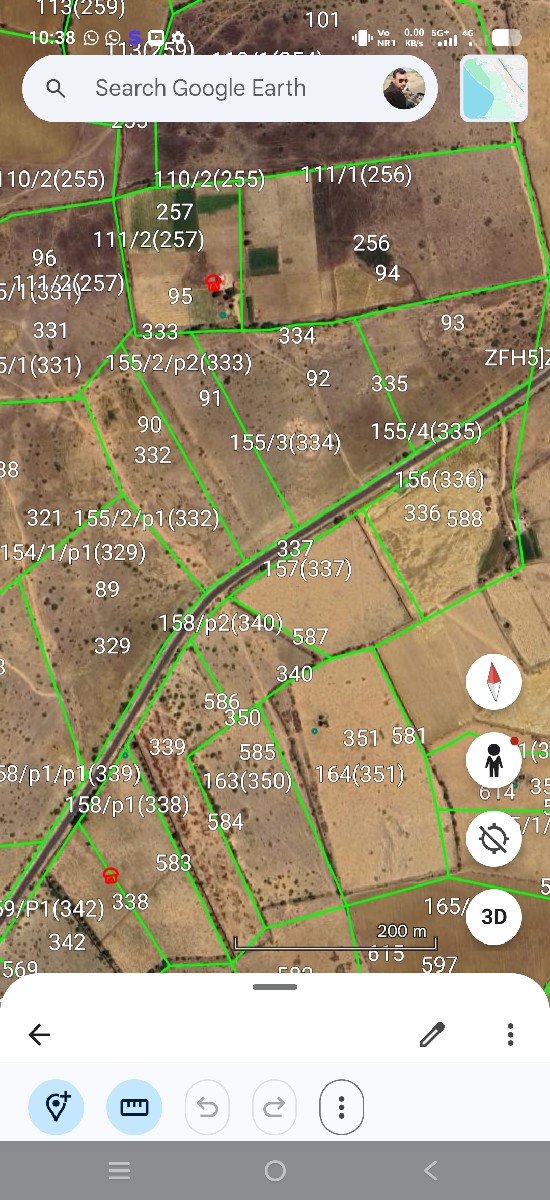Go back using the left arrow
Screen dimensions: 550x1200
(x=39, y=1034)
